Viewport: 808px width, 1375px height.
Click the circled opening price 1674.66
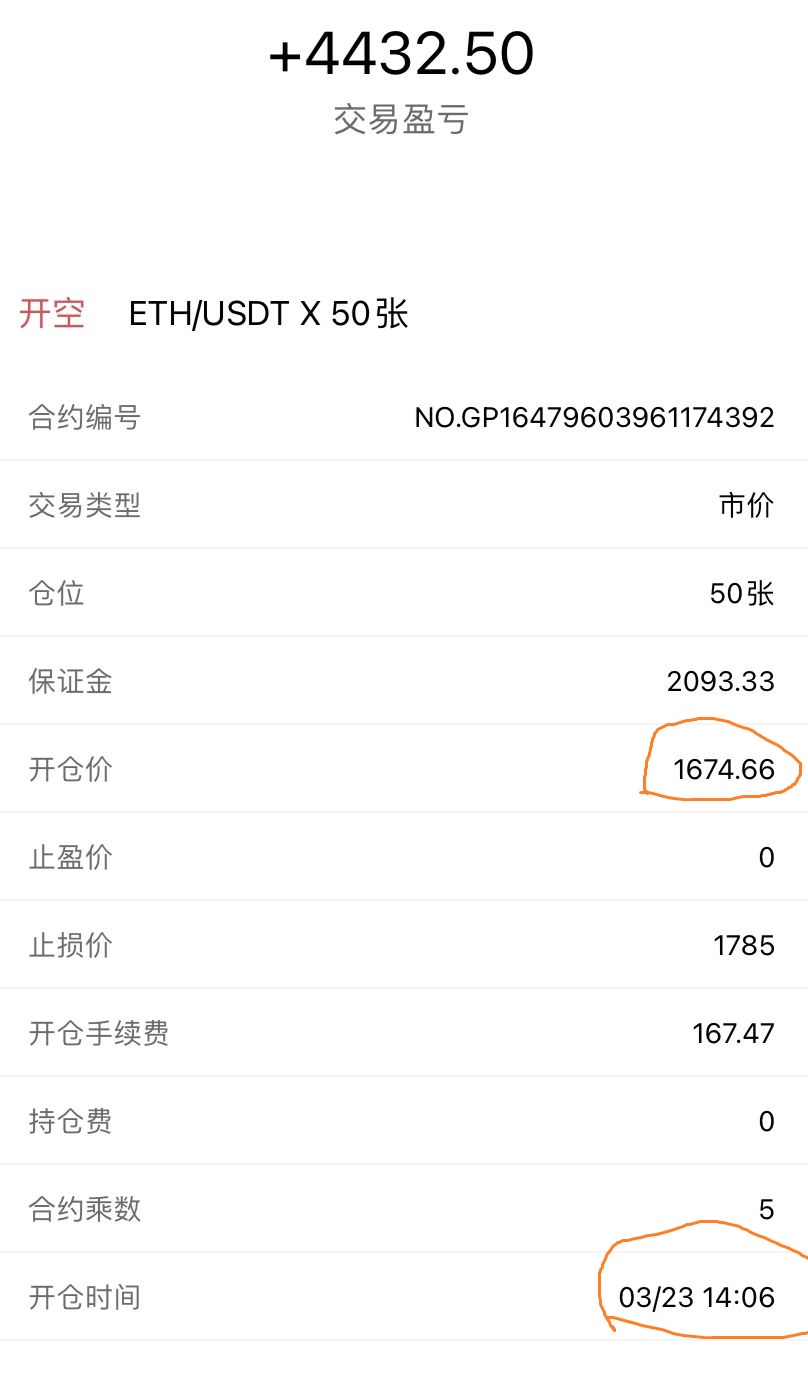click(x=721, y=770)
